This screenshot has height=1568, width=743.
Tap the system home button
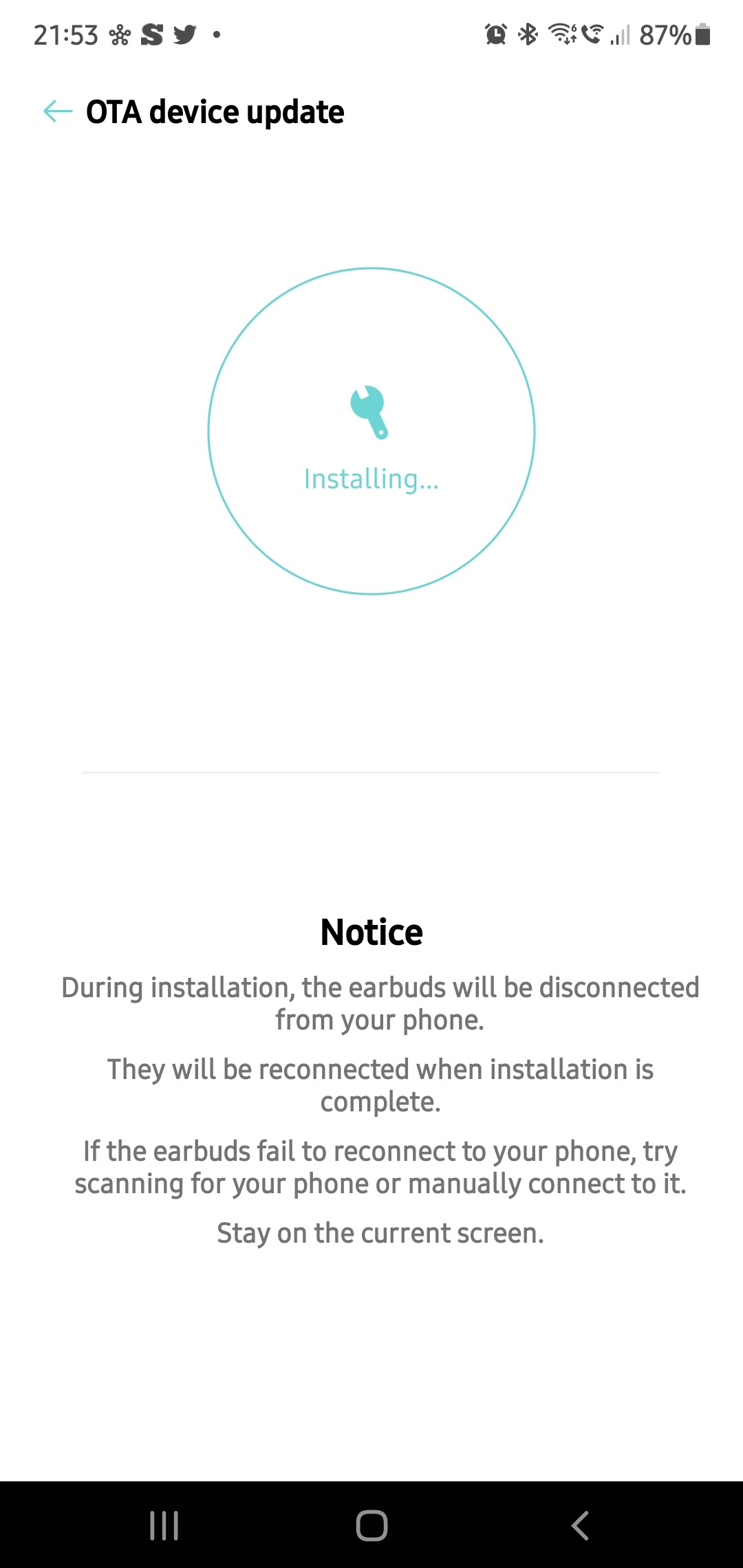371,1525
